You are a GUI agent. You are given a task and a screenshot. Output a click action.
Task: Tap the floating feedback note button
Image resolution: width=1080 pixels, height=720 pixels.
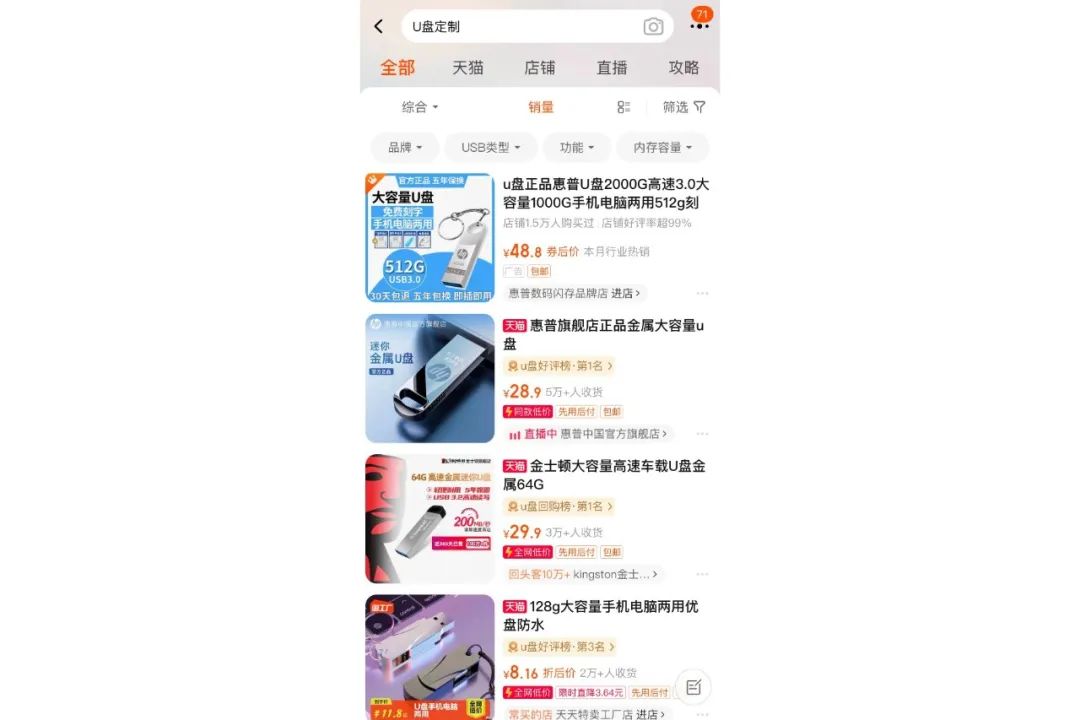(x=694, y=687)
